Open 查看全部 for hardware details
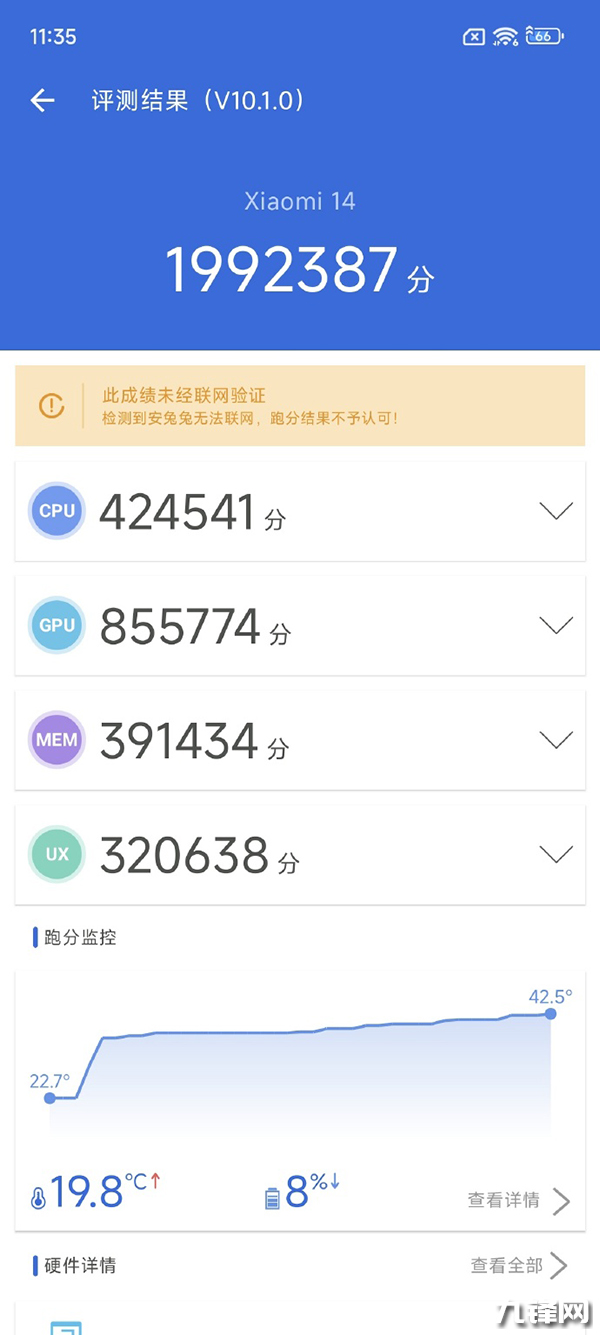The image size is (600, 1335). tap(518, 1266)
